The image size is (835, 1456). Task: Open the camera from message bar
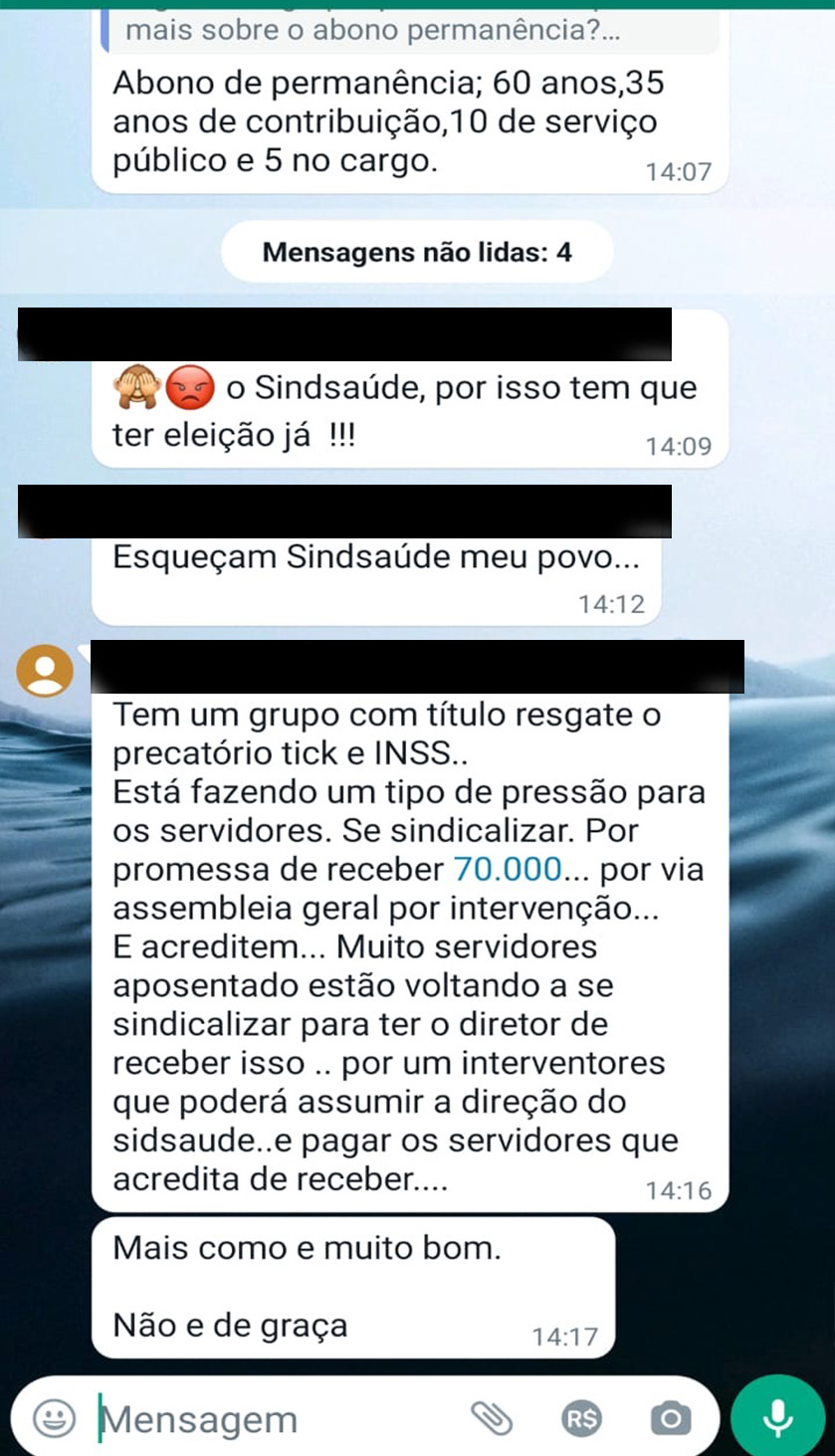(671, 1418)
